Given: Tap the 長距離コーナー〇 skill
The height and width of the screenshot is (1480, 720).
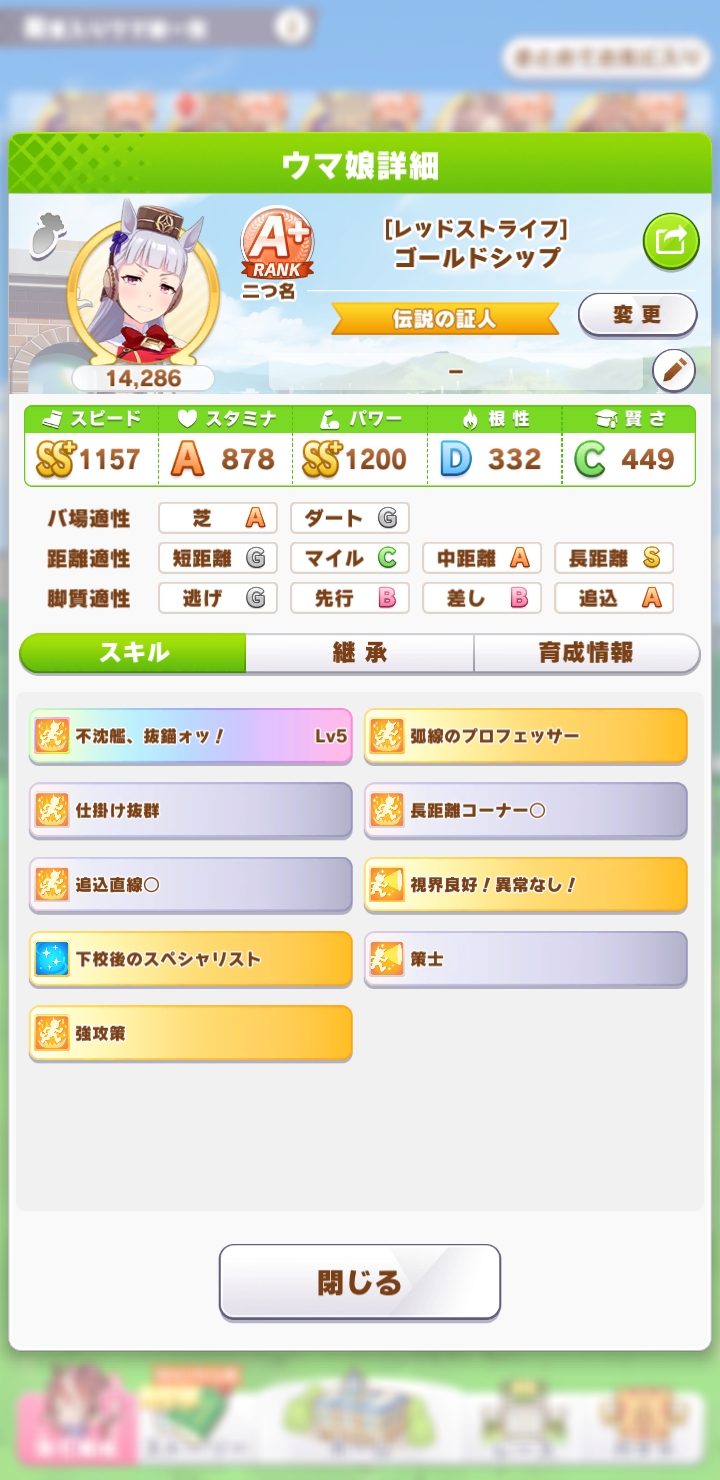Looking at the screenshot, I should click(525, 810).
